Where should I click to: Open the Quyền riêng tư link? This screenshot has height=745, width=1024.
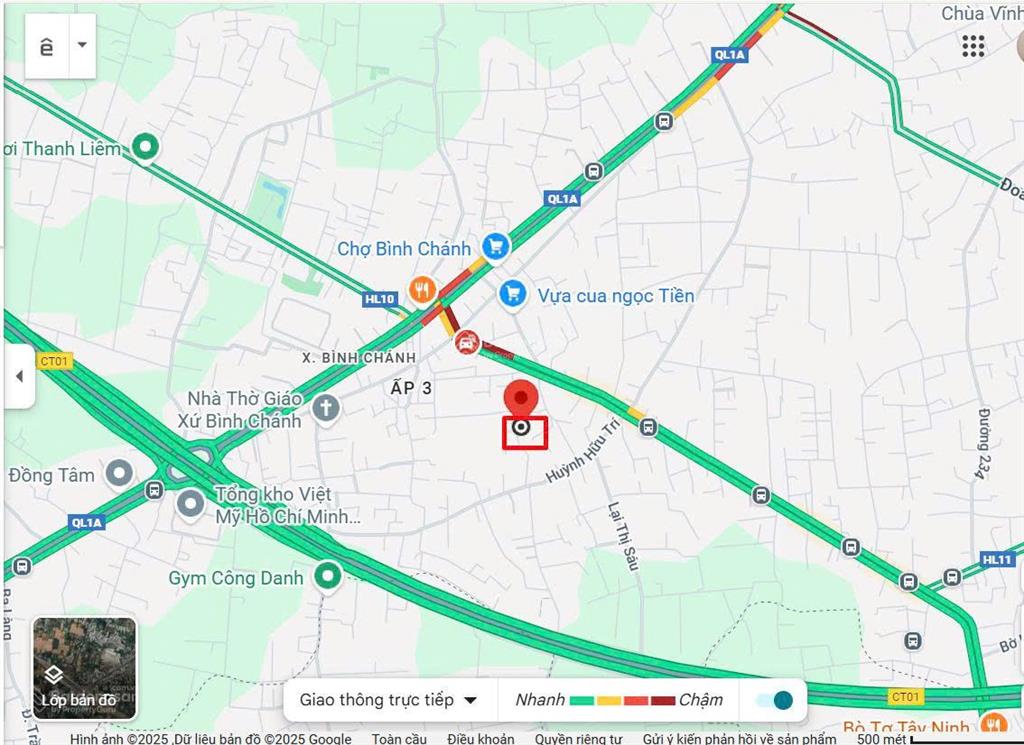(x=578, y=739)
